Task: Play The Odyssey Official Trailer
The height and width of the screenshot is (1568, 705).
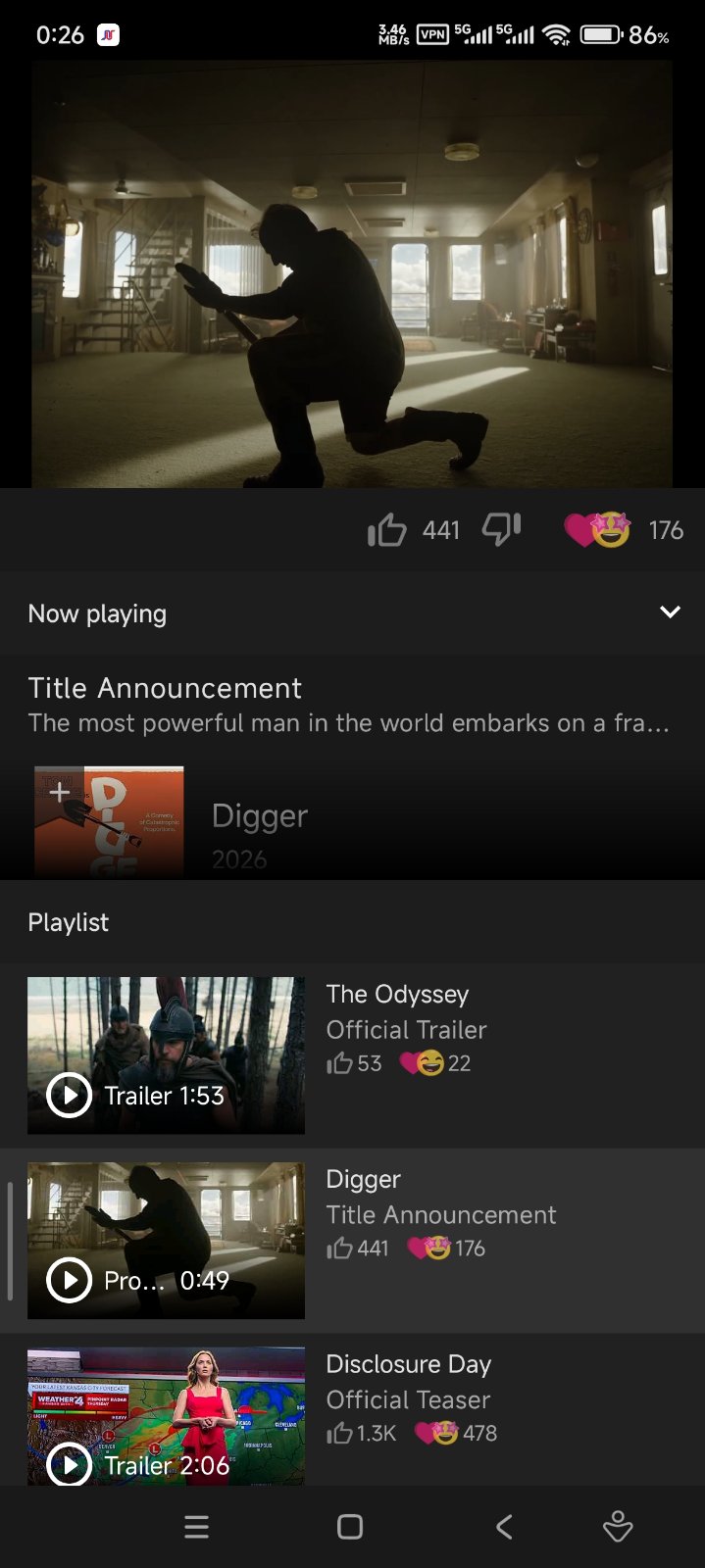Action: coord(166,1054)
